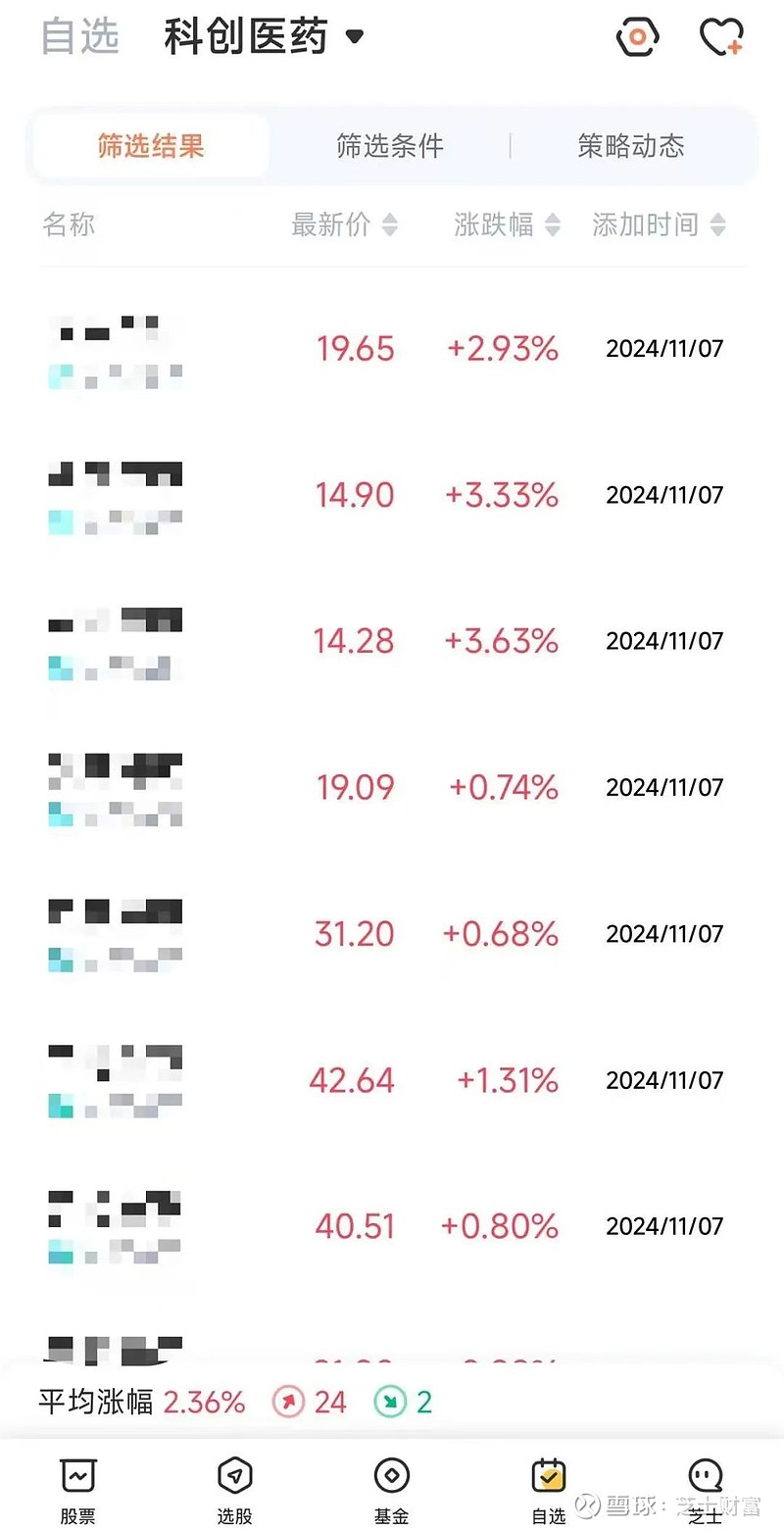Image resolution: width=784 pixels, height=1530 pixels.
Task: Sort the list by 添加时间
Action: (660, 224)
